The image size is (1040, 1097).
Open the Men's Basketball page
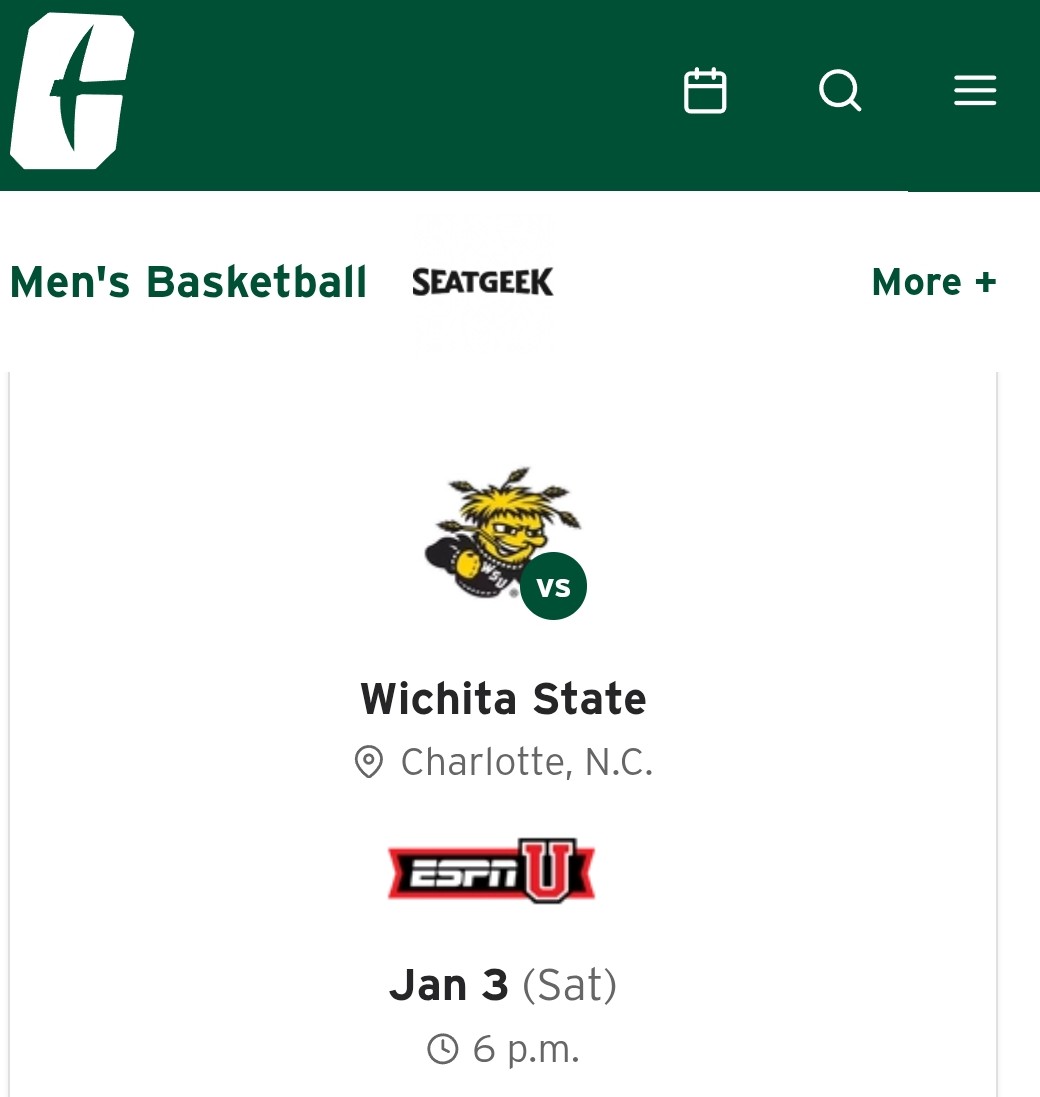point(188,282)
